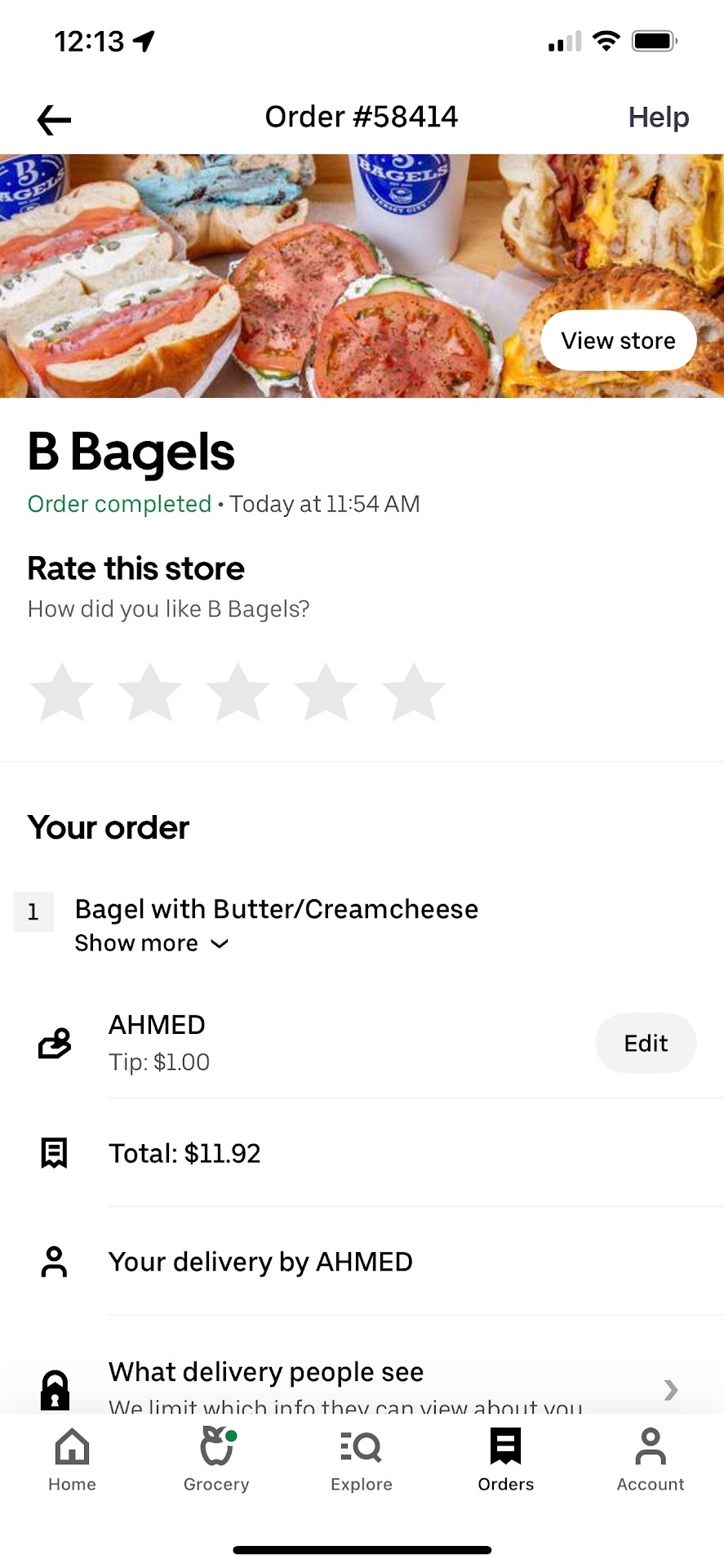Switch to the Home tab
Viewport: 724px width, 1568px height.
pyautogui.click(x=72, y=1459)
